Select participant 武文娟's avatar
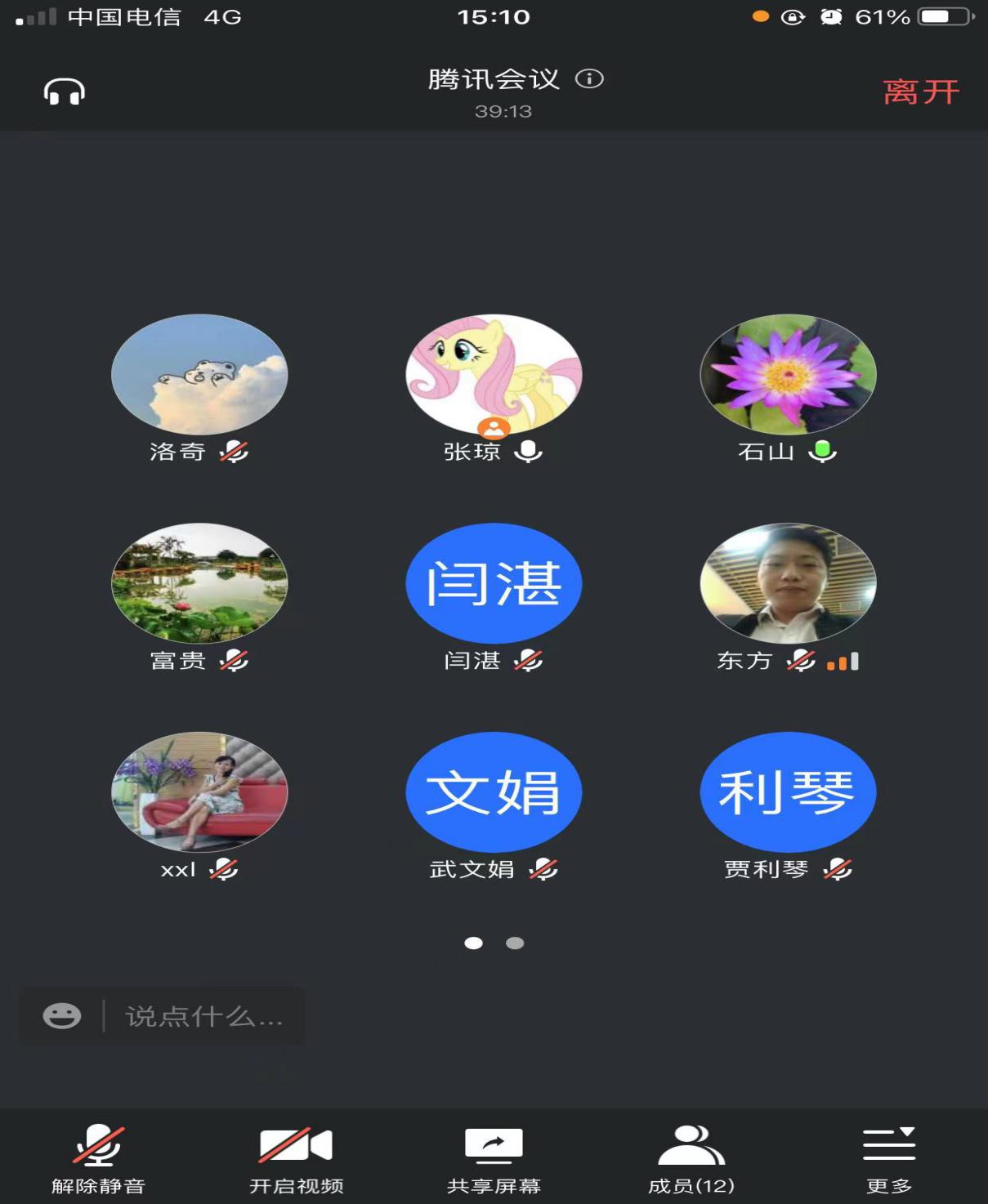Image resolution: width=988 pixels, height=1204 pixels. (494, 792)
